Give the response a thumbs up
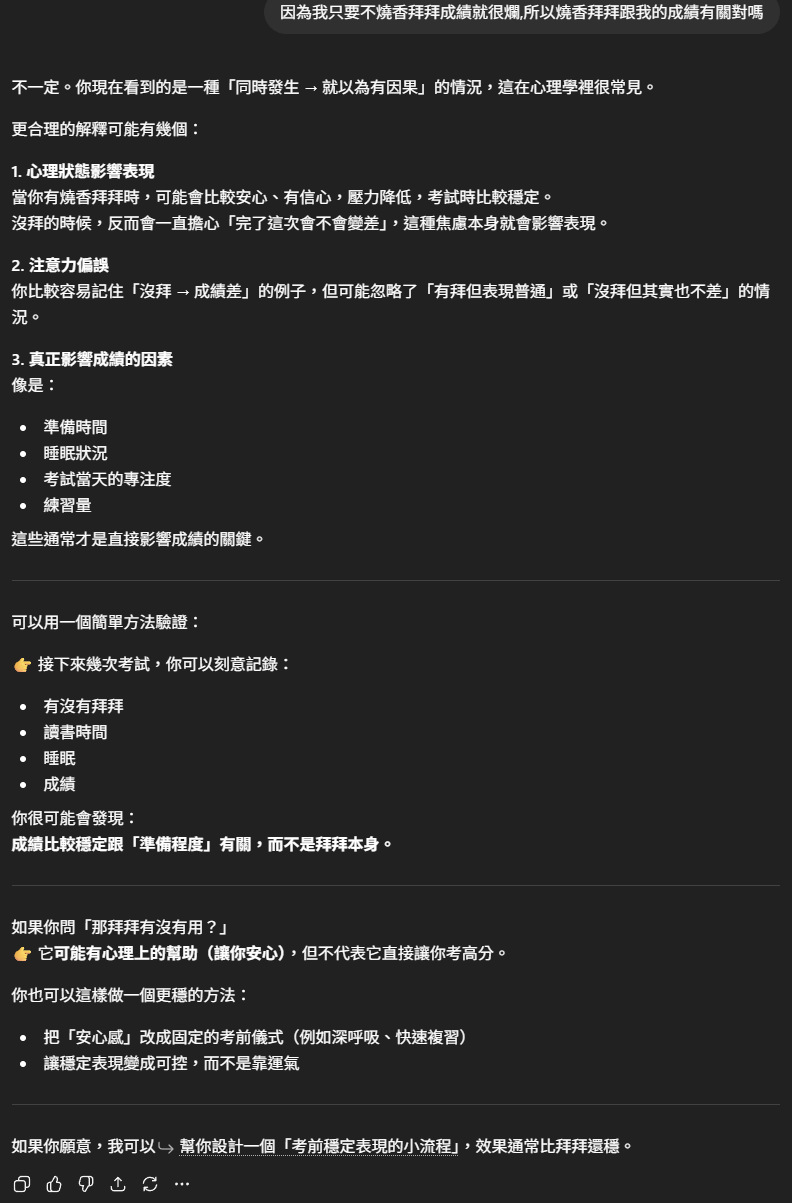Screen dimensions: 792x1203 pyautogui.click(x=54, y=1184)
